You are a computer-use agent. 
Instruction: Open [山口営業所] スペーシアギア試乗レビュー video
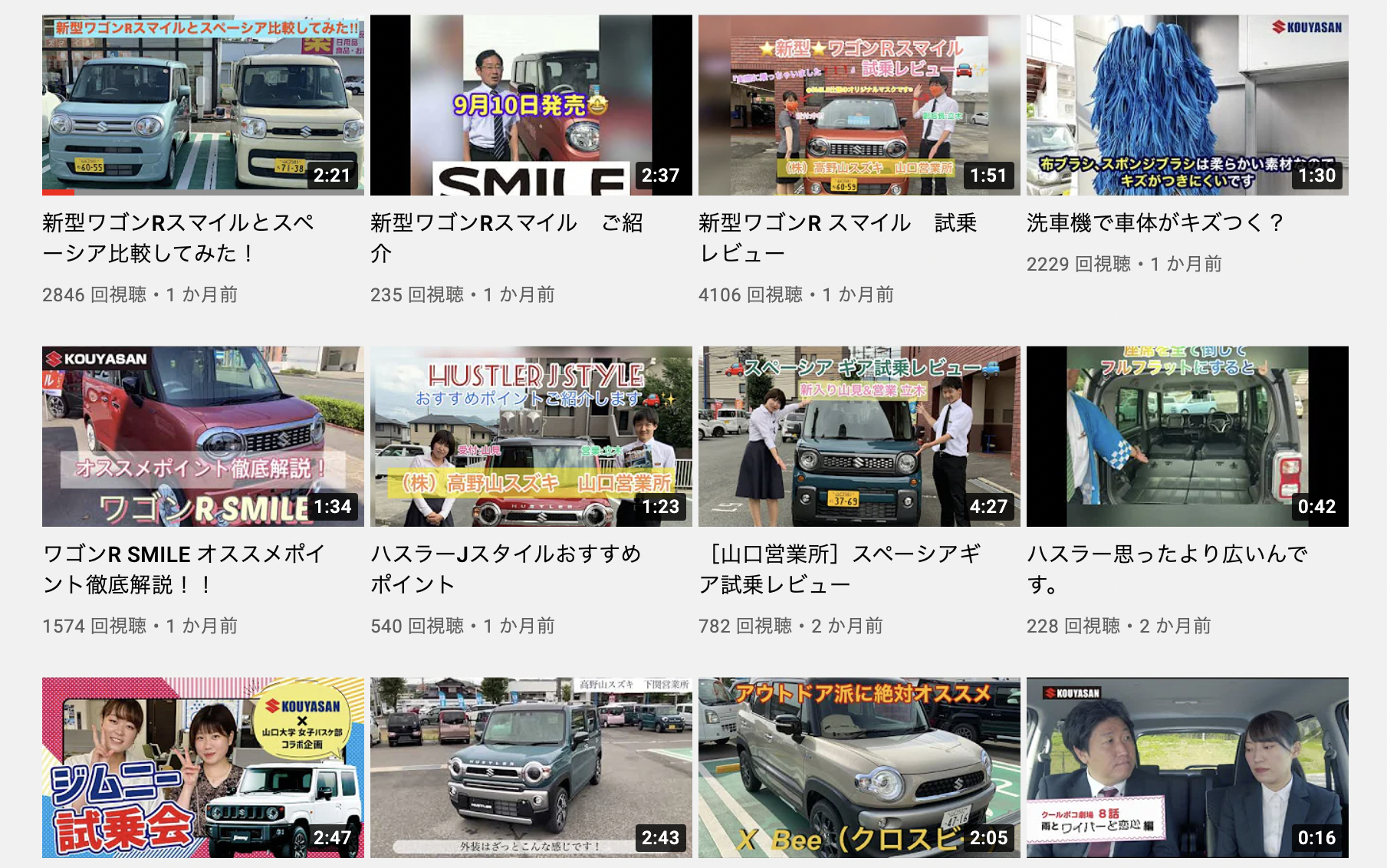tap(859, 436)
